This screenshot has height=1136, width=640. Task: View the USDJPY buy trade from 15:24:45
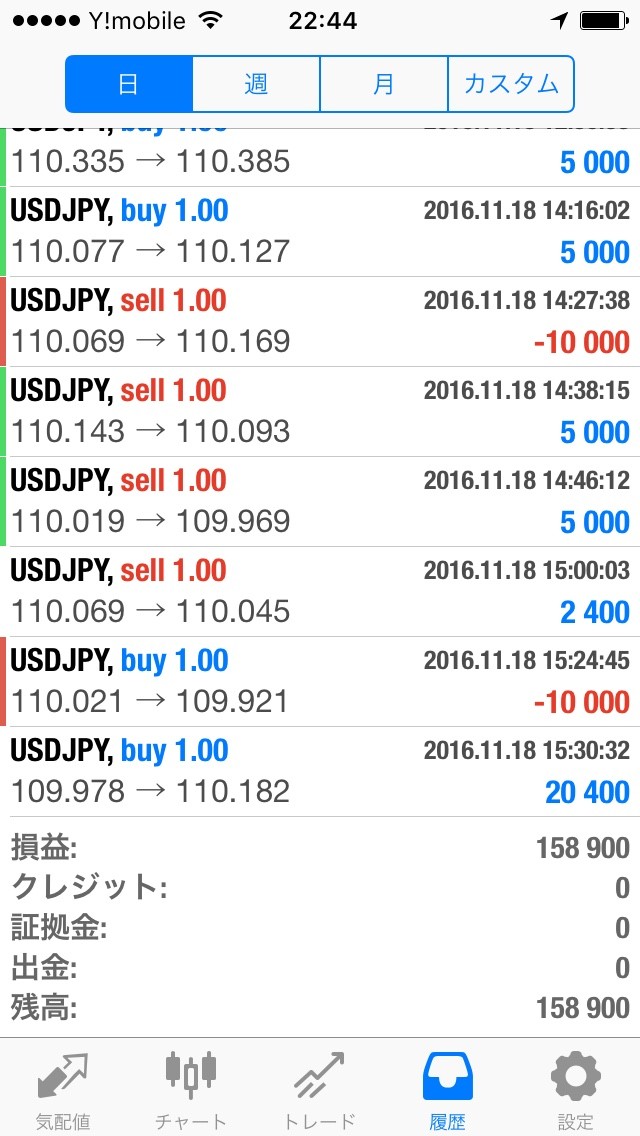pyautogui.click(x=320, y=682)
